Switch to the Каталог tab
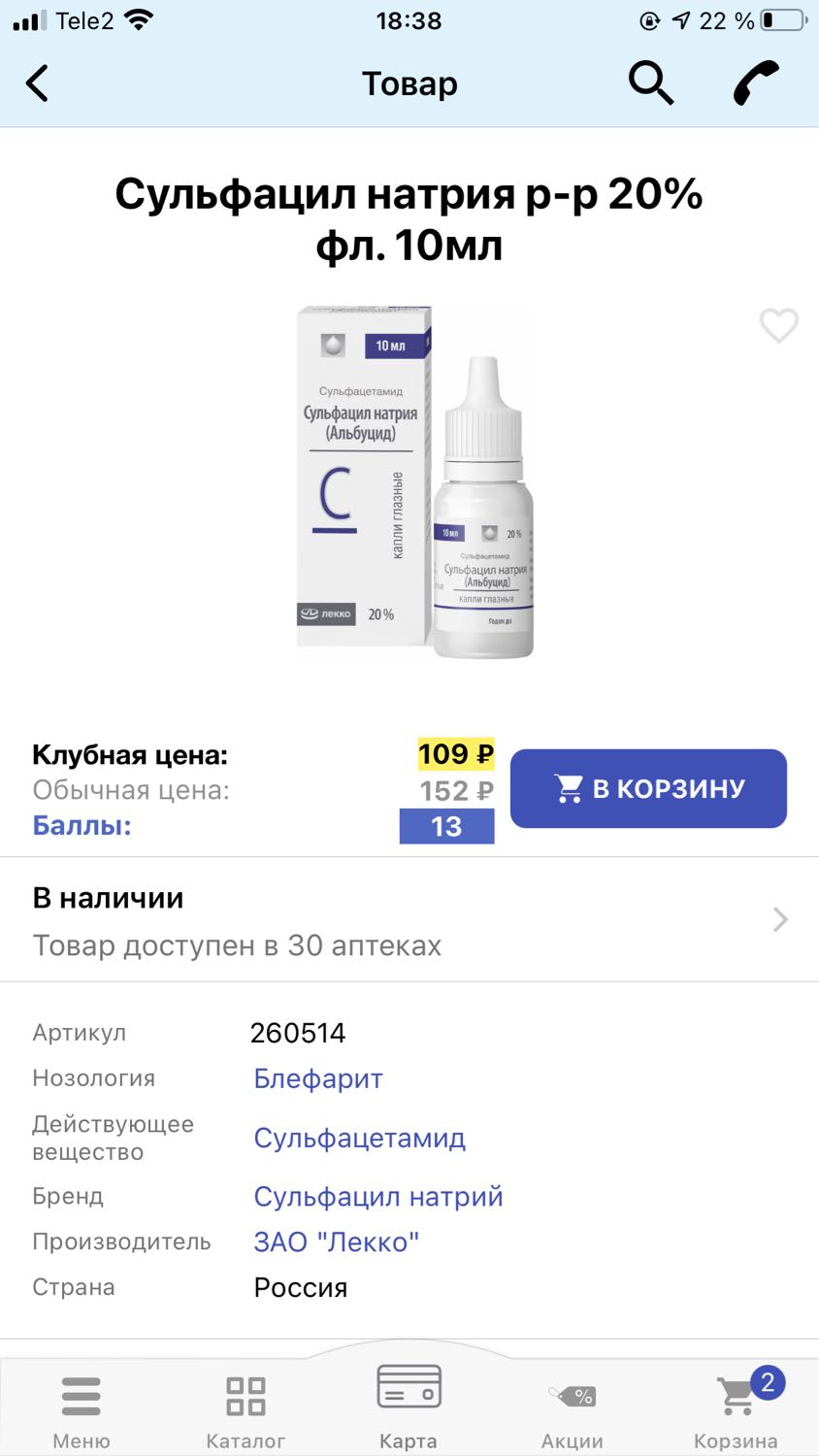The width and height of the screenshot is (819, 1456). tap(246, 1411)
